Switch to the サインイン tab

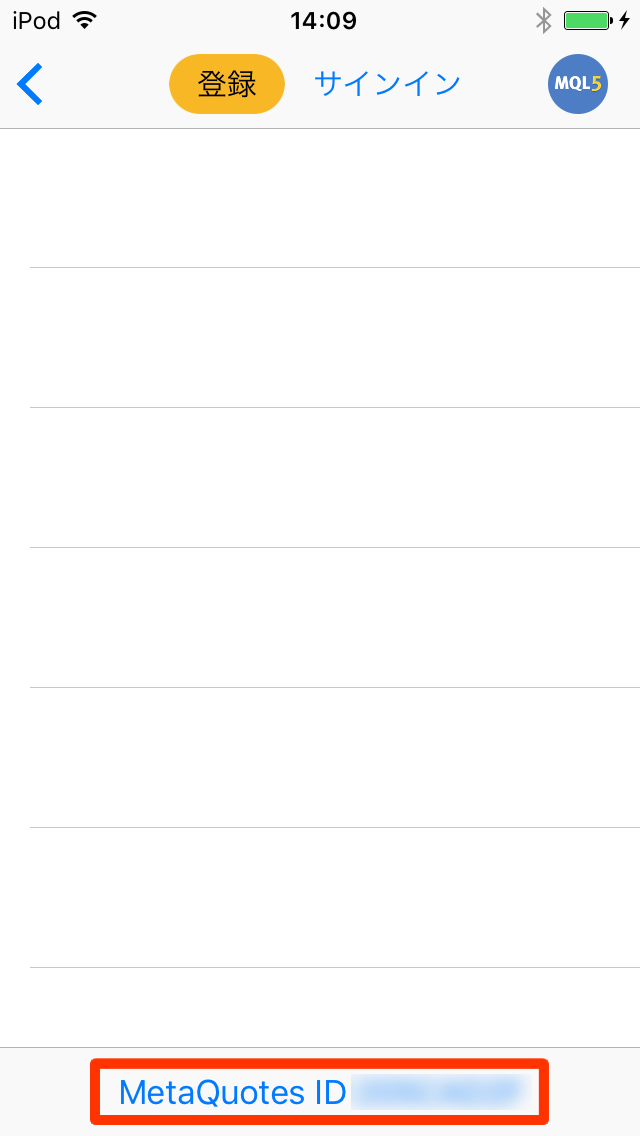[x=387, y=84]
